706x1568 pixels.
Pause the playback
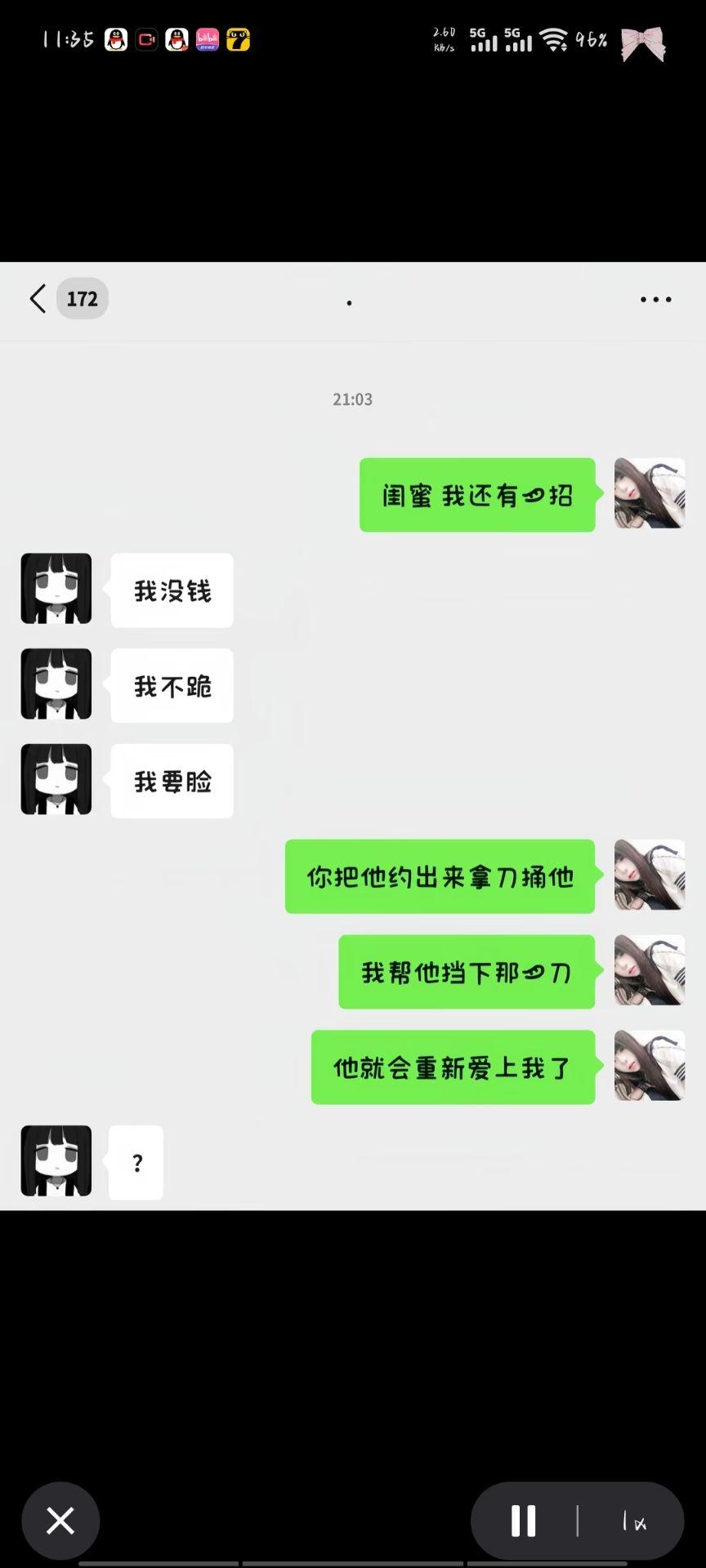(x=524, y=1521)
